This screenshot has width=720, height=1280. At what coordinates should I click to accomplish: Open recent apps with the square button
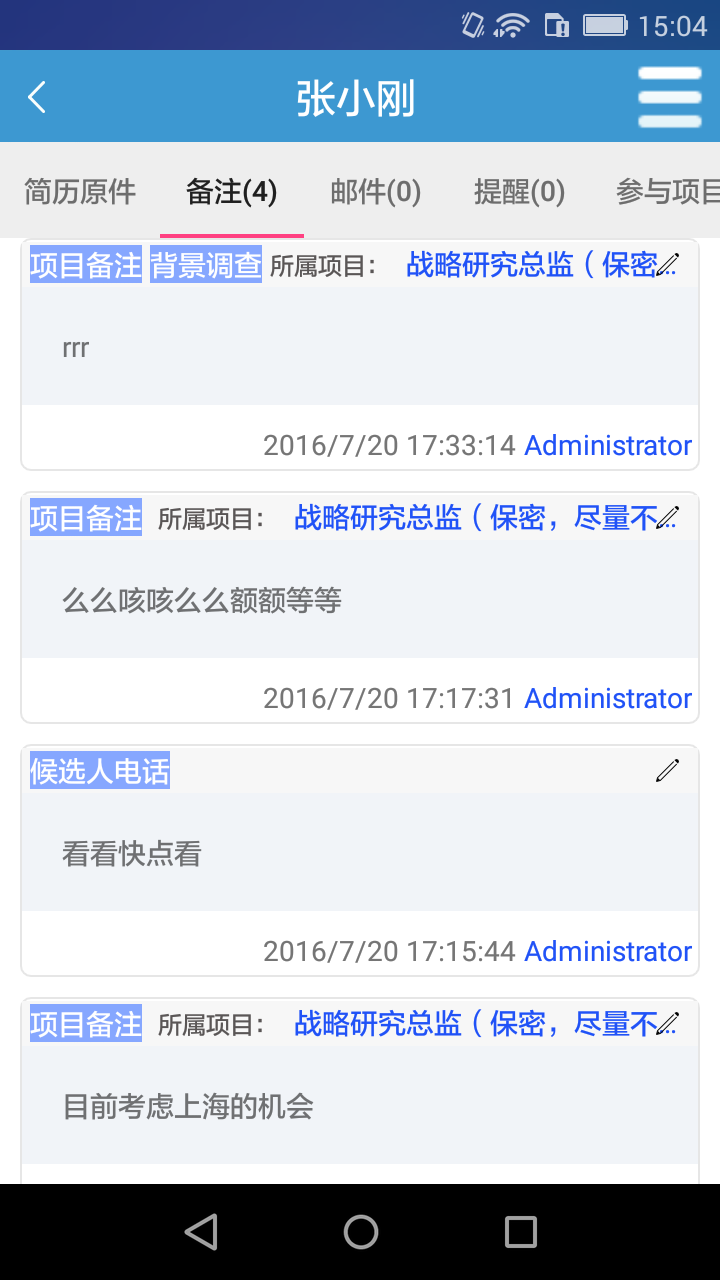coord(518,1232)
